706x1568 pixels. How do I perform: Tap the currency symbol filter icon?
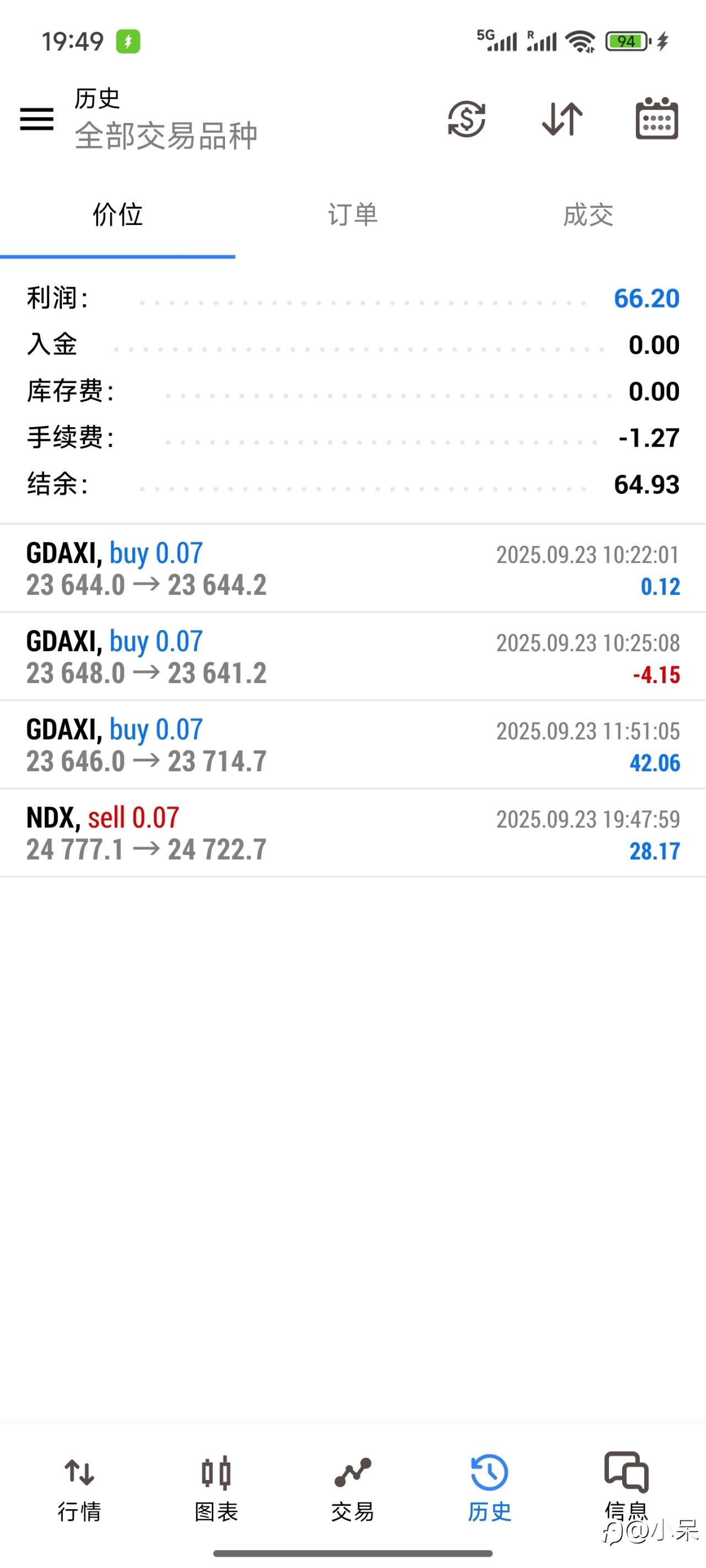point(467,119)
